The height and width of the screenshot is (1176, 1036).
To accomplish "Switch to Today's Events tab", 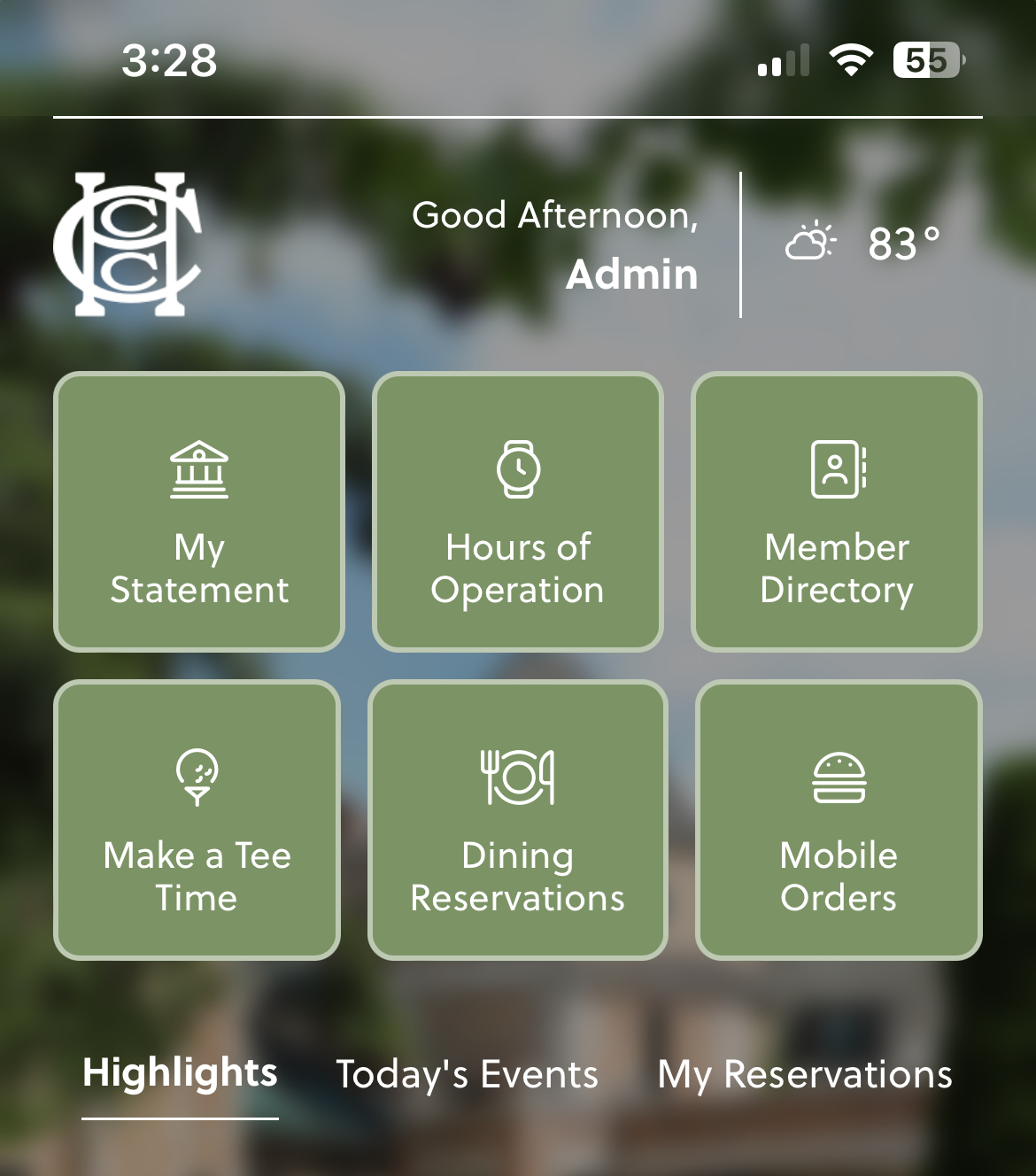I will pos(467,1075).
